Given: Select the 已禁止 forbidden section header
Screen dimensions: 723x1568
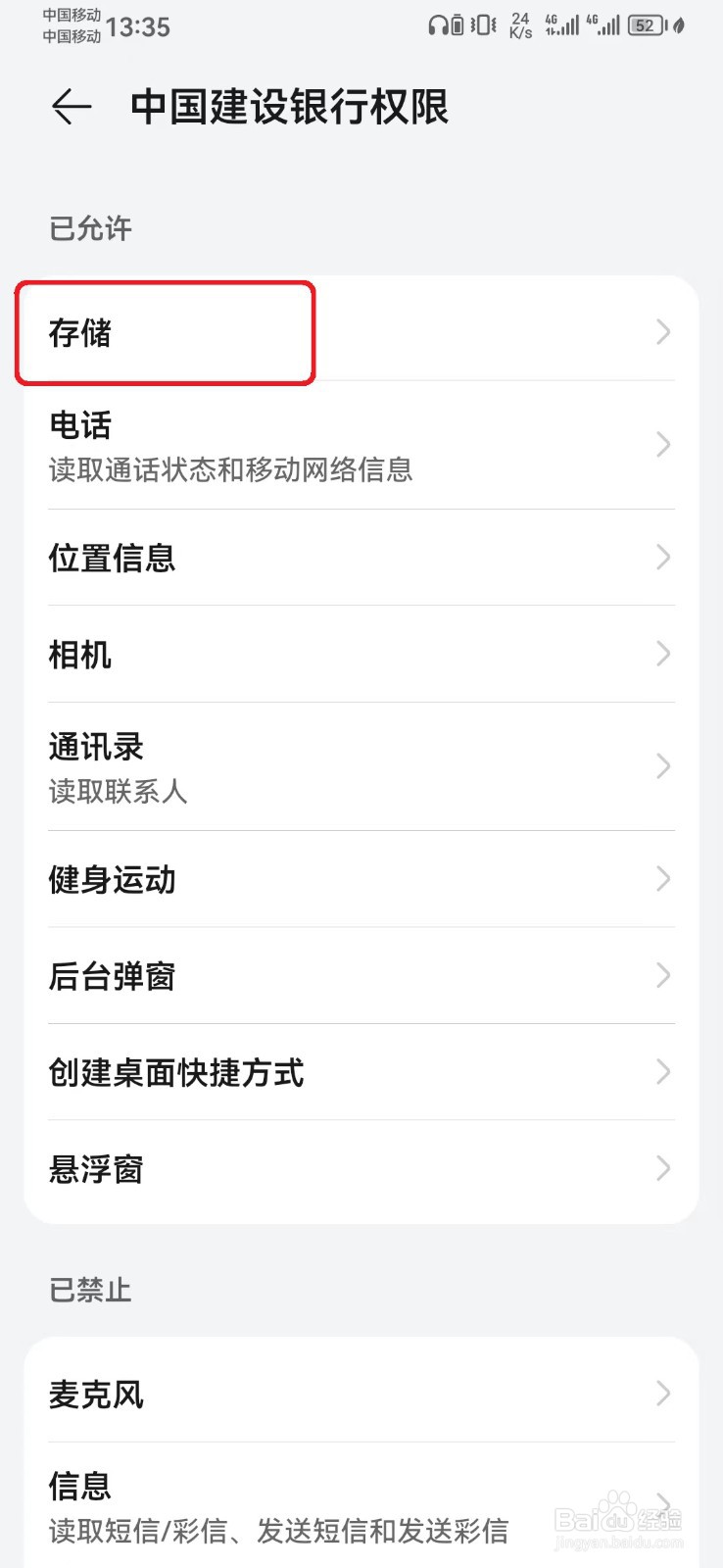Looking at the screenshot, I should [89, 1290].
